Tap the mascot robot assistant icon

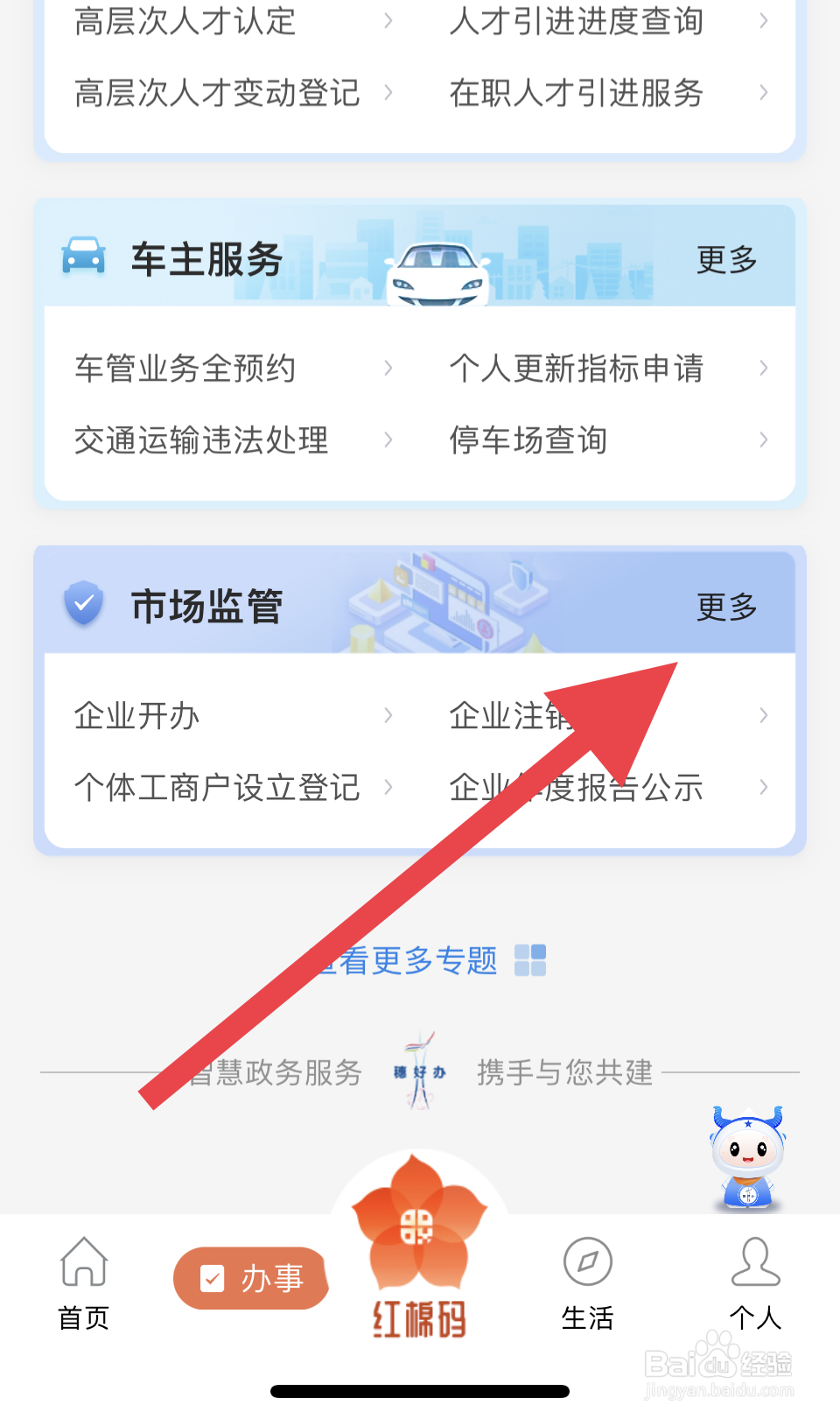748,1156
